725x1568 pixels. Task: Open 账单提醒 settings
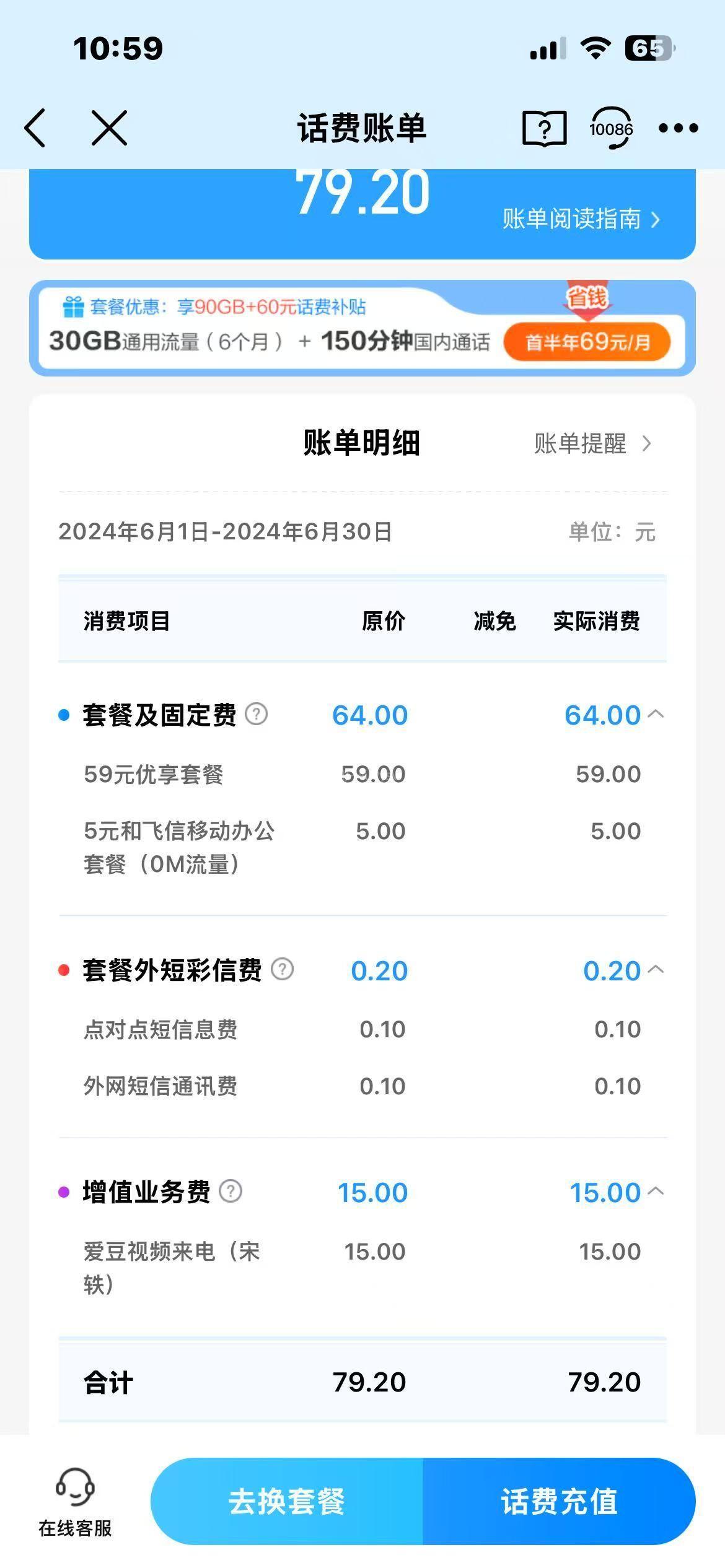point(593,443)
